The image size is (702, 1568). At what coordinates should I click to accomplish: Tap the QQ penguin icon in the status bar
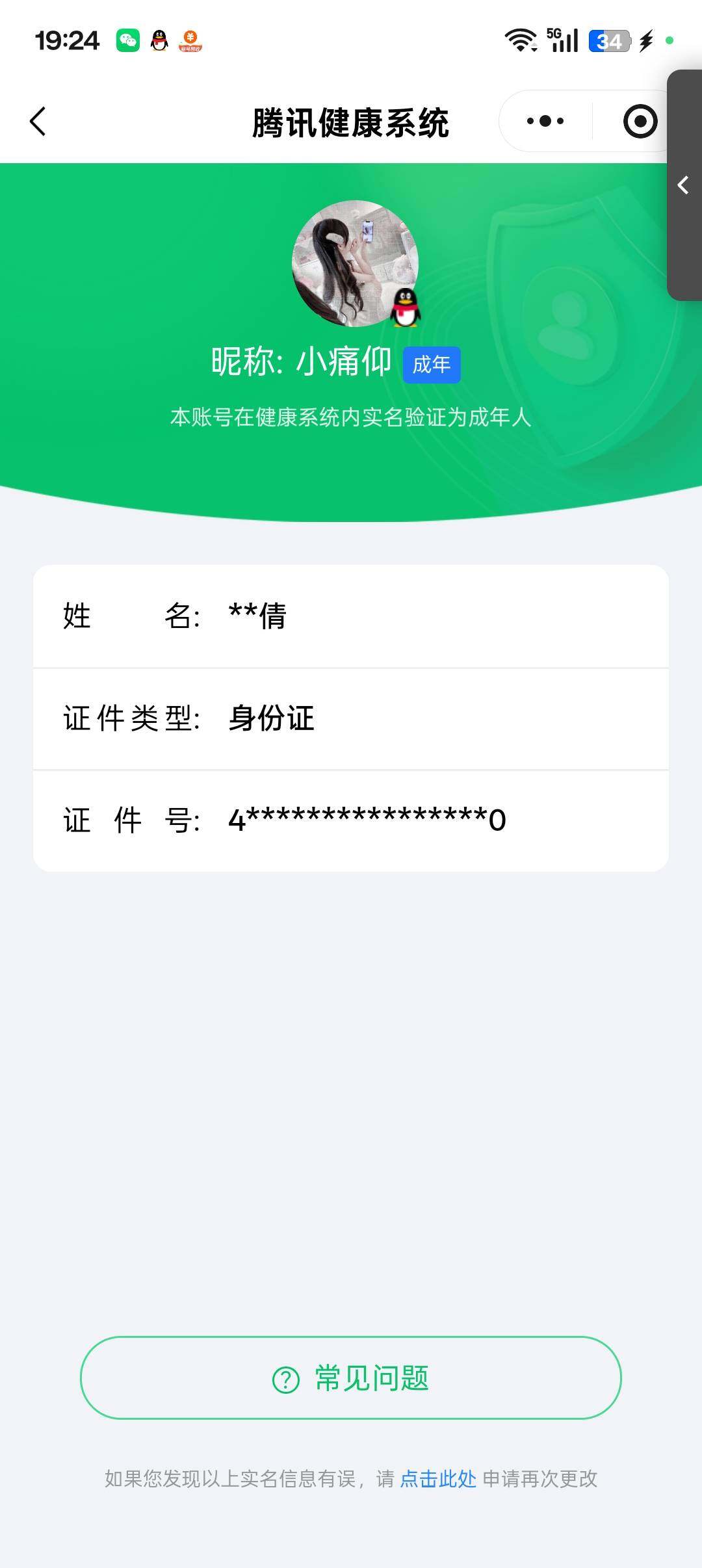point(159,40)
